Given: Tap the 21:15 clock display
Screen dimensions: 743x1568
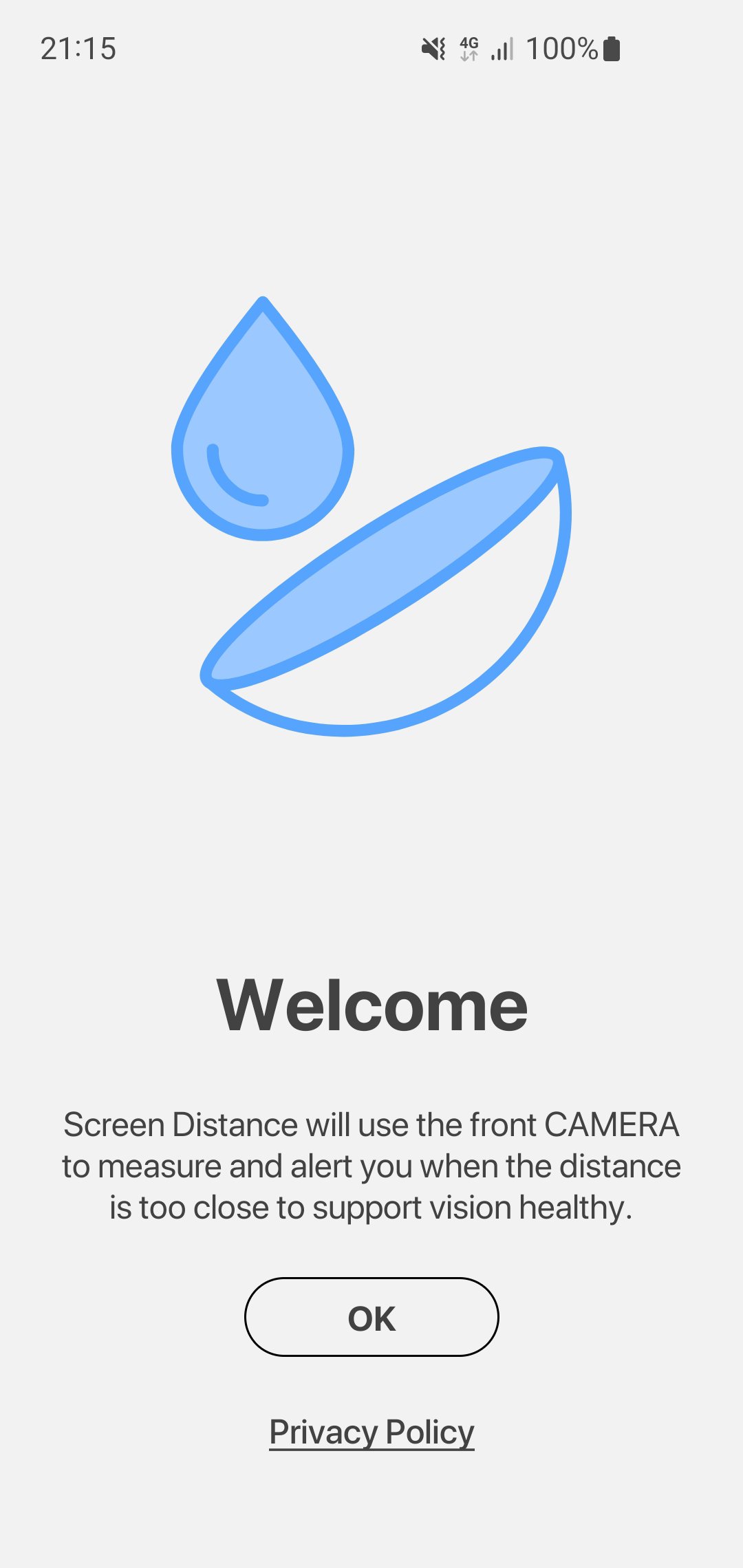Looking at the screenshot, I should 78,48.
